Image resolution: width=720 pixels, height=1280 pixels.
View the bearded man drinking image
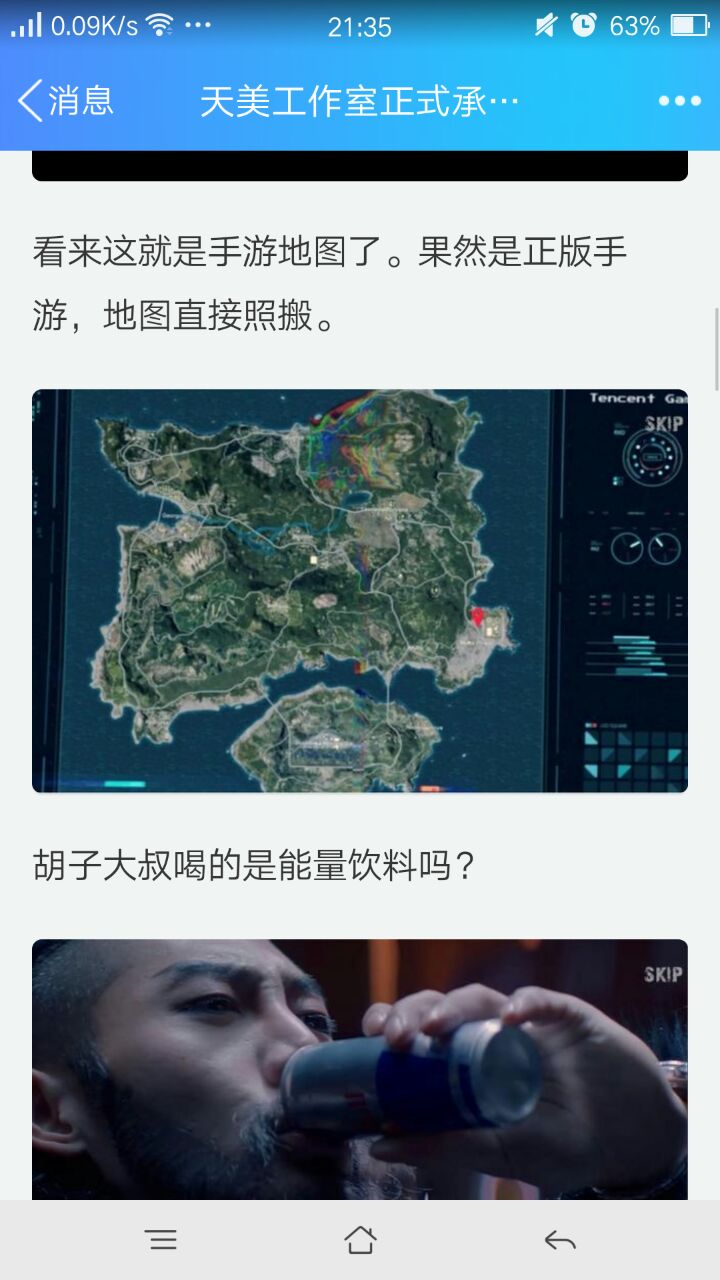359,1068
